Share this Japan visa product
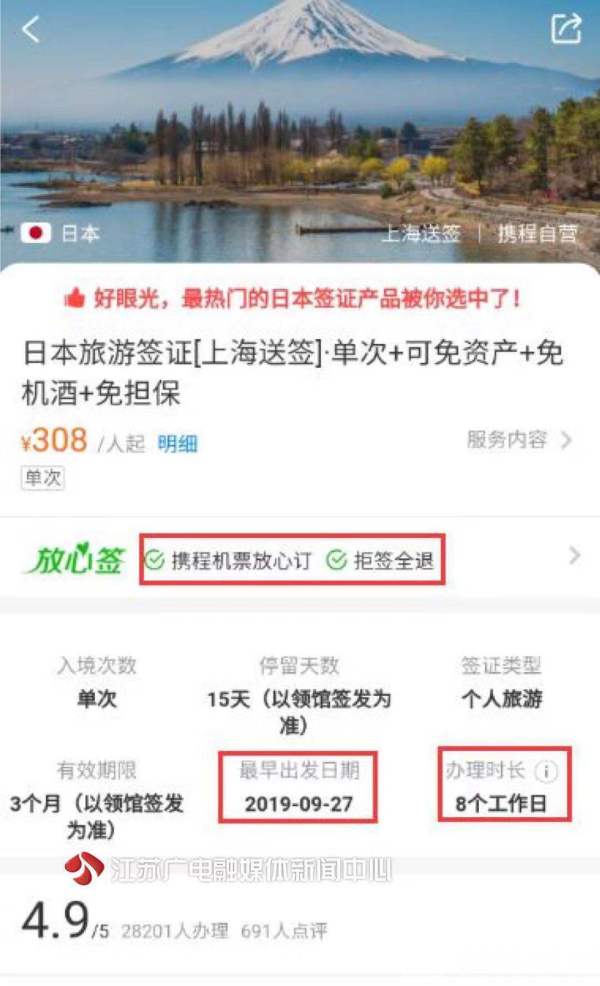The width and height of the screenshot is (600, 986). [x=565, y=30]
